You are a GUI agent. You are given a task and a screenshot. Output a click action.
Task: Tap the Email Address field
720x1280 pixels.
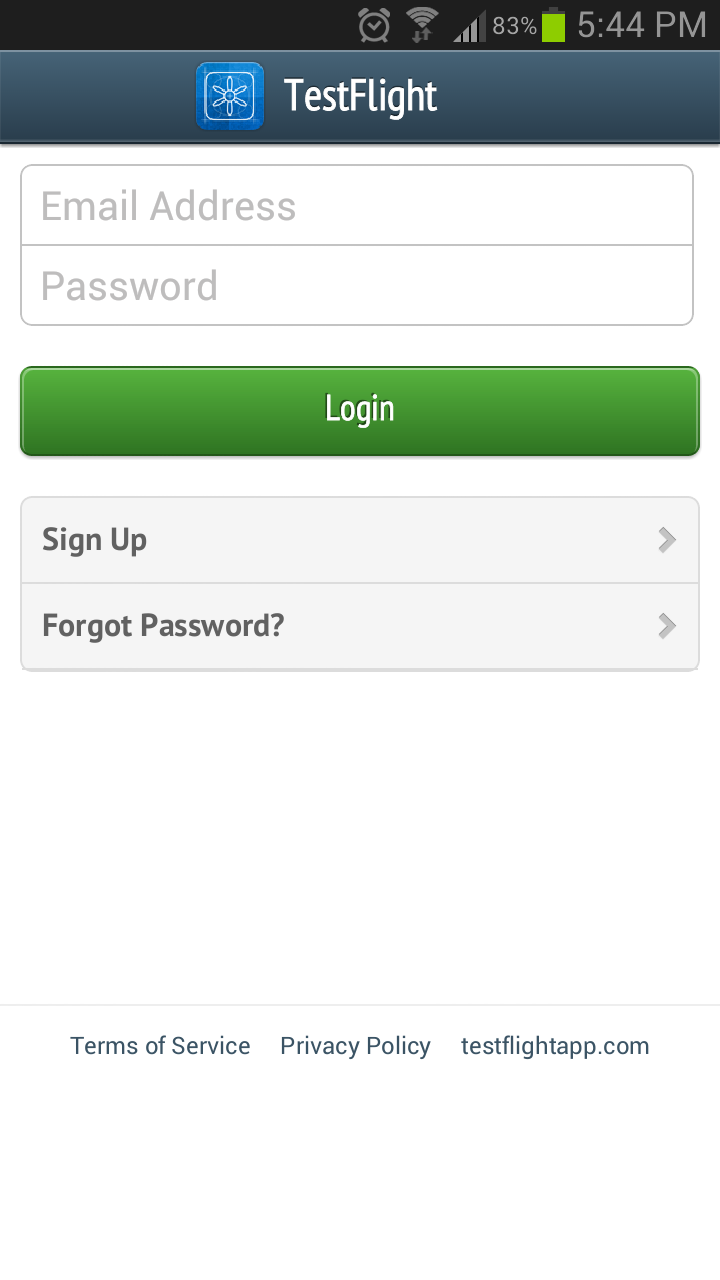(357, 205)
